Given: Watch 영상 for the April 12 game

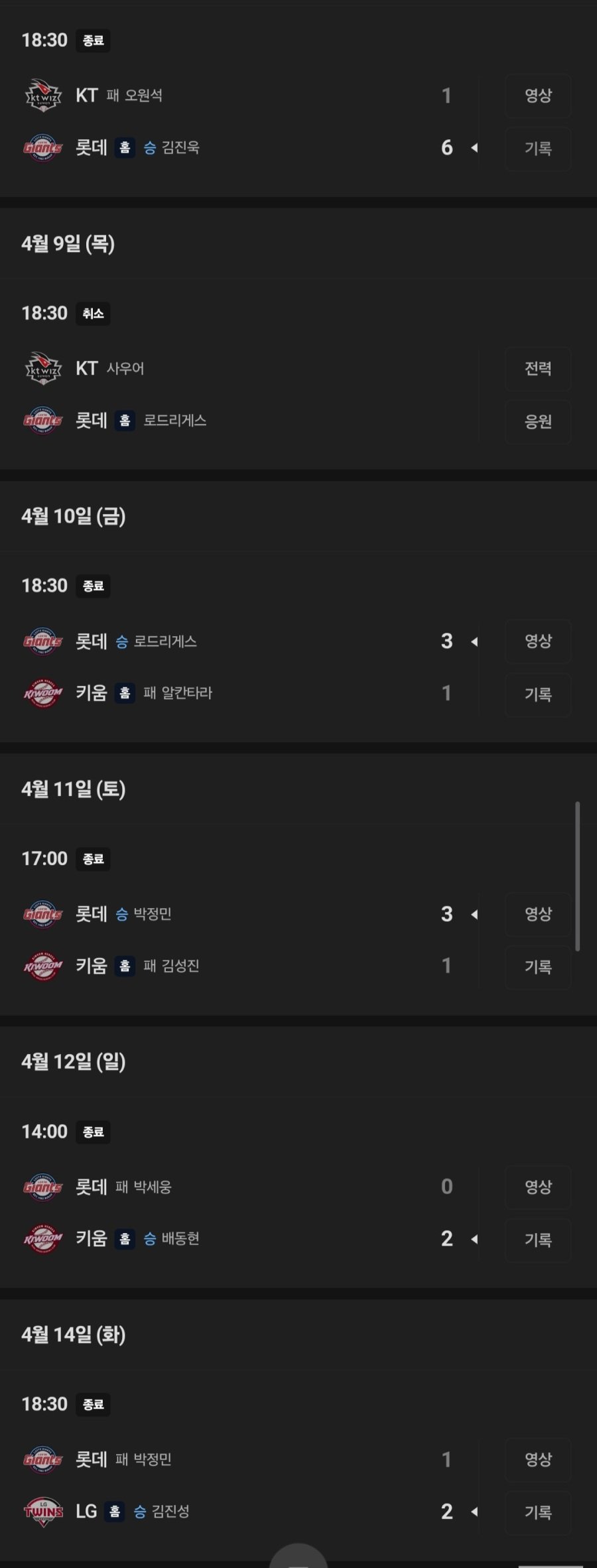Looking at the screenshot, I should pos(538,1187).
